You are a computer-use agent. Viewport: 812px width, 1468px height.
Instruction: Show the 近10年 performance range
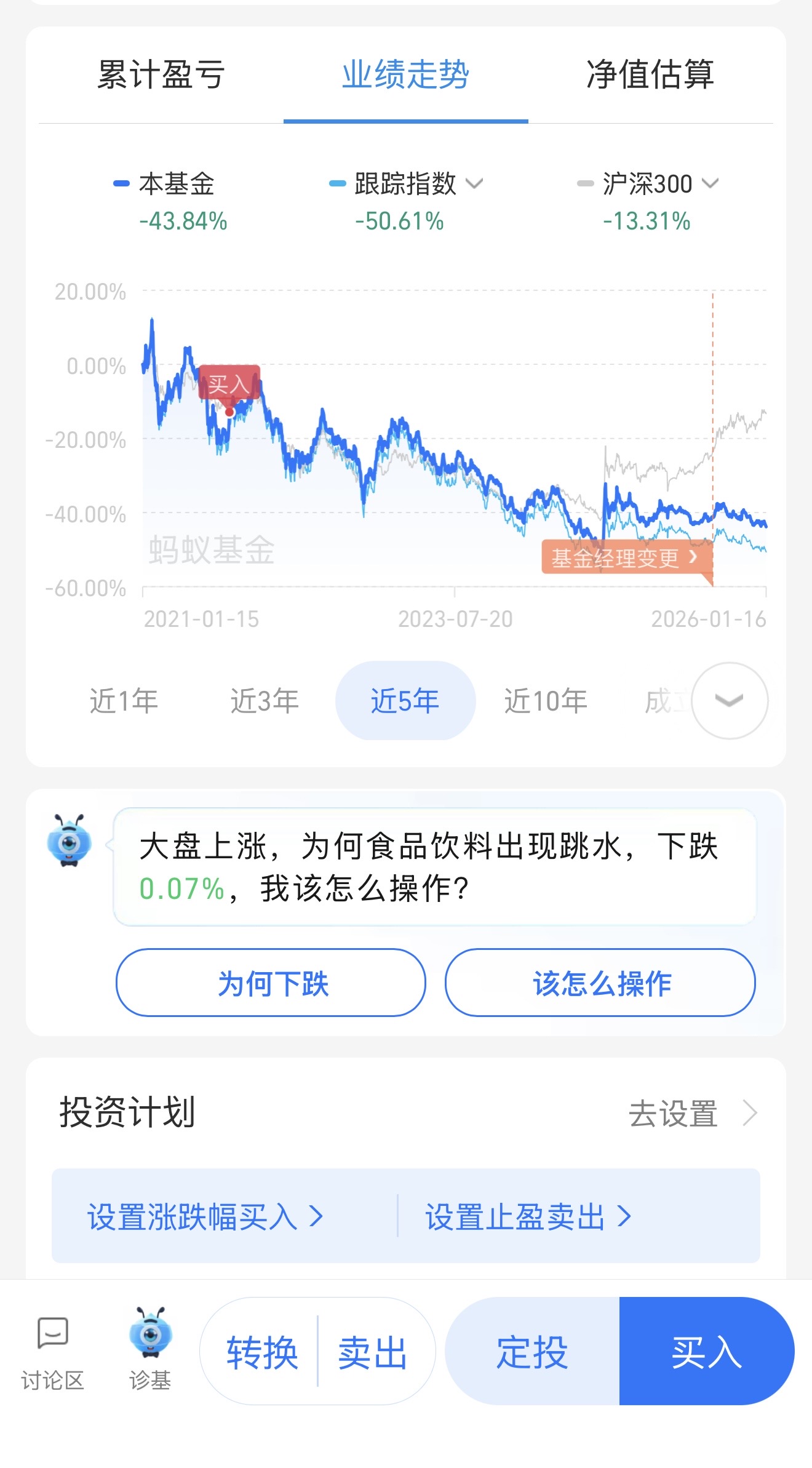pyautogui.click(x=546, y=701)
